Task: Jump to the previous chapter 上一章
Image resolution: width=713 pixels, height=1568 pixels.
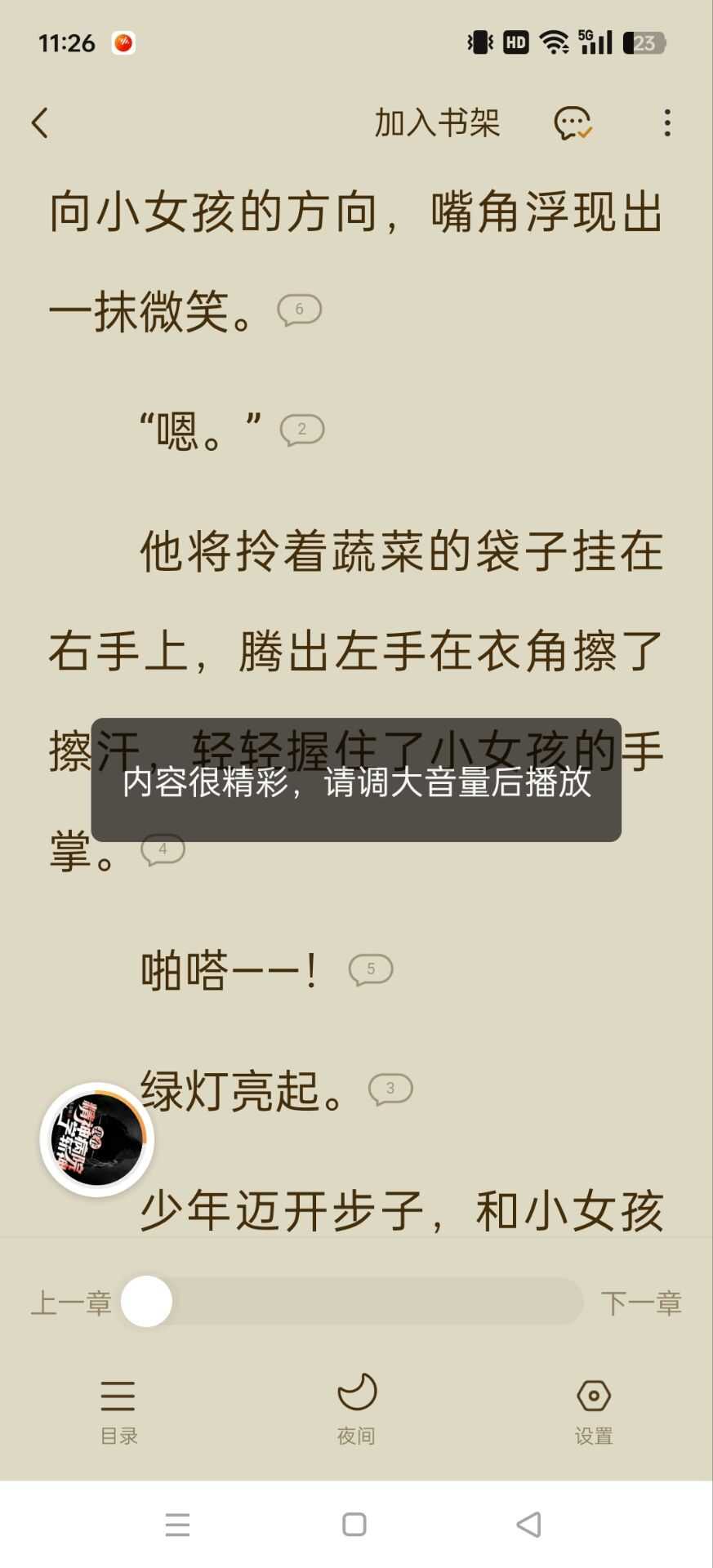Action: pos(71,1303)
